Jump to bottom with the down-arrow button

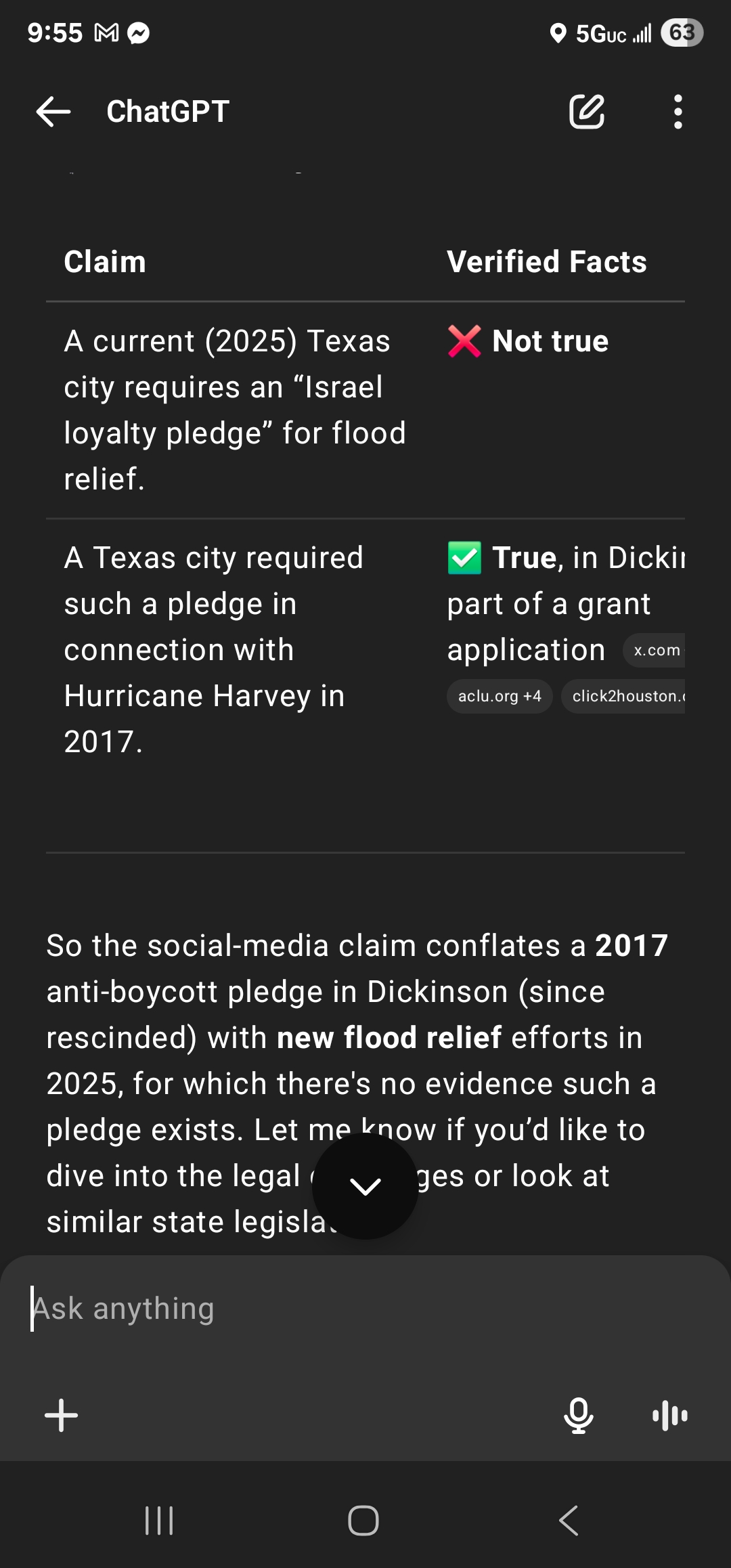tap(365, 1186)
